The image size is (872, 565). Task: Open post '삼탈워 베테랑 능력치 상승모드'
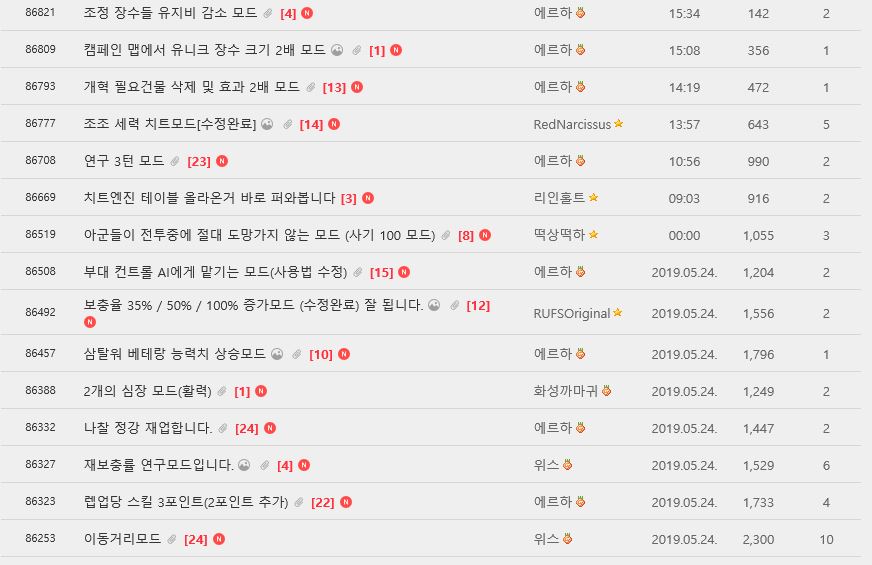coord(174,354)
